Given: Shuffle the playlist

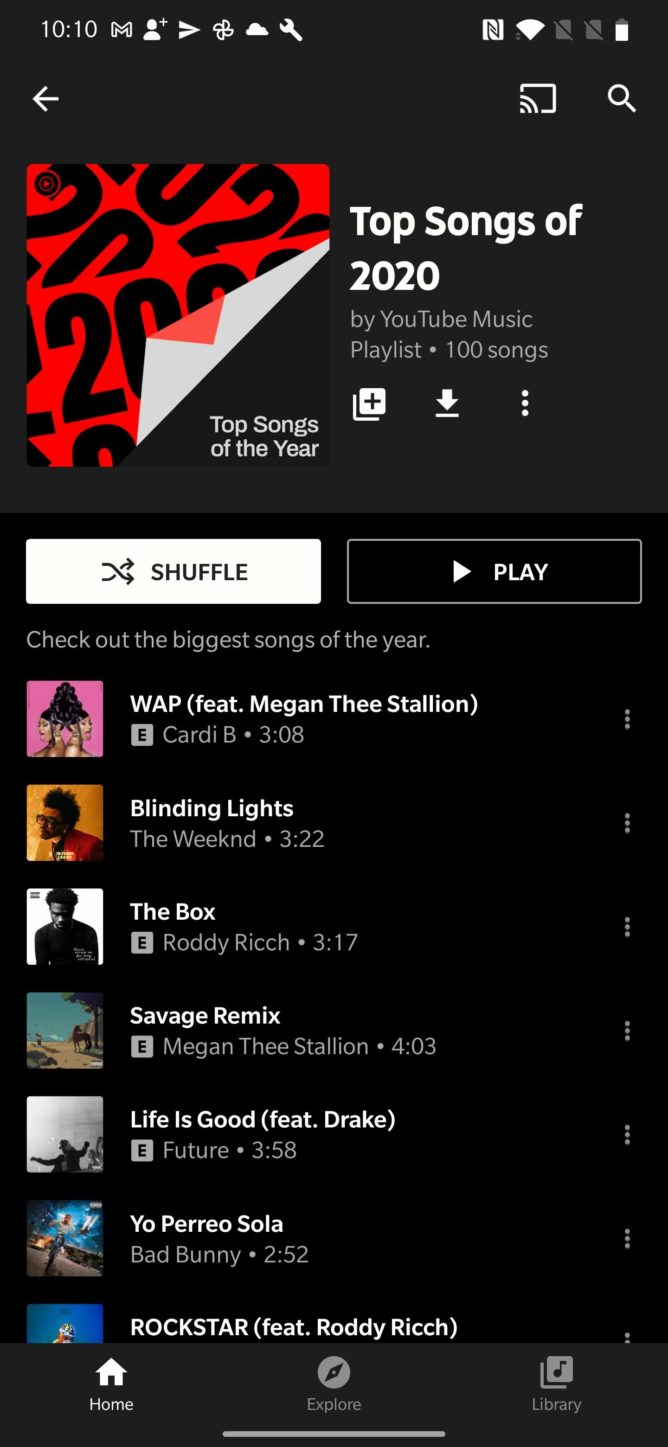Looking at the screenshot, I should (x=173, y=571).
